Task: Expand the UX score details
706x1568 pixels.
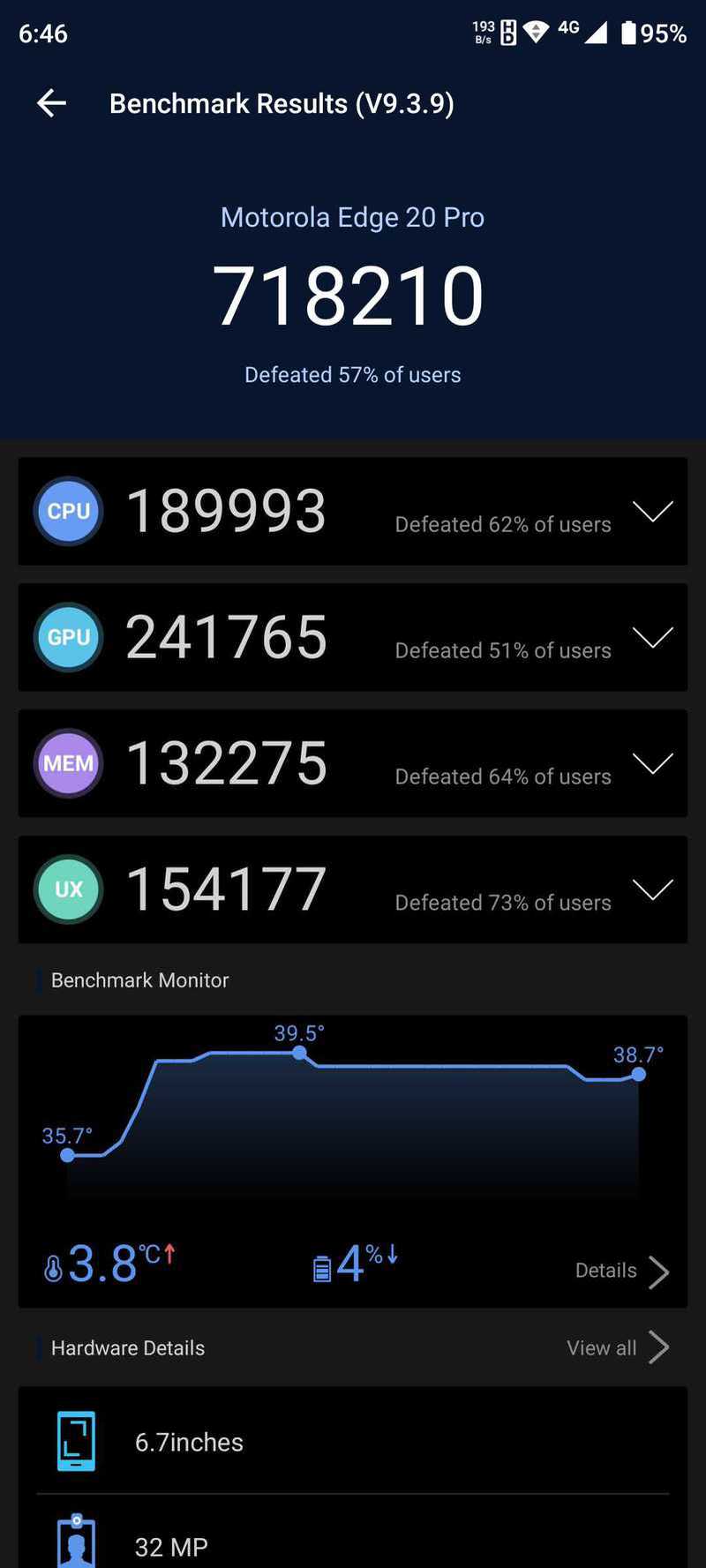Action: coord(652,889)
